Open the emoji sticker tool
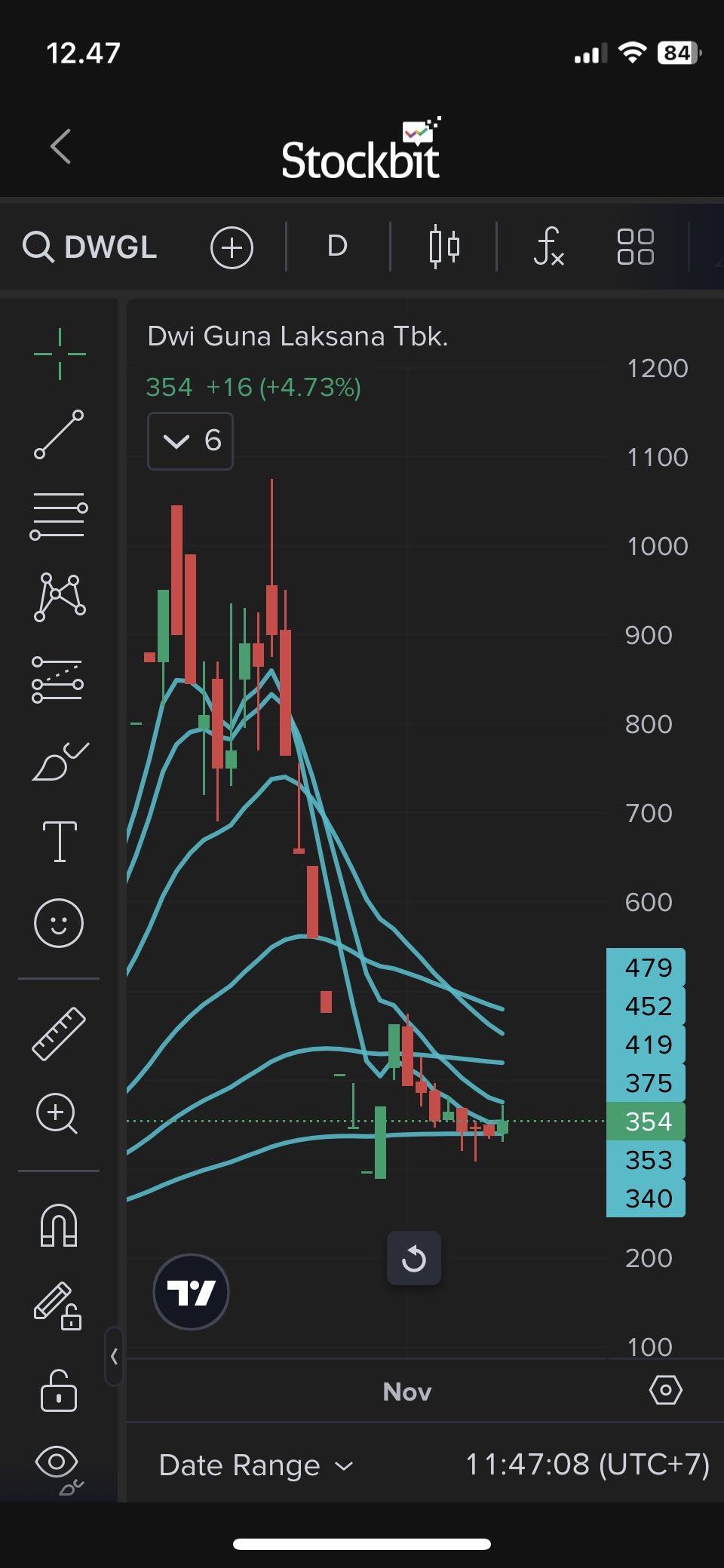The height and width of the screenshot is (1568, 724). click(59, 922)
